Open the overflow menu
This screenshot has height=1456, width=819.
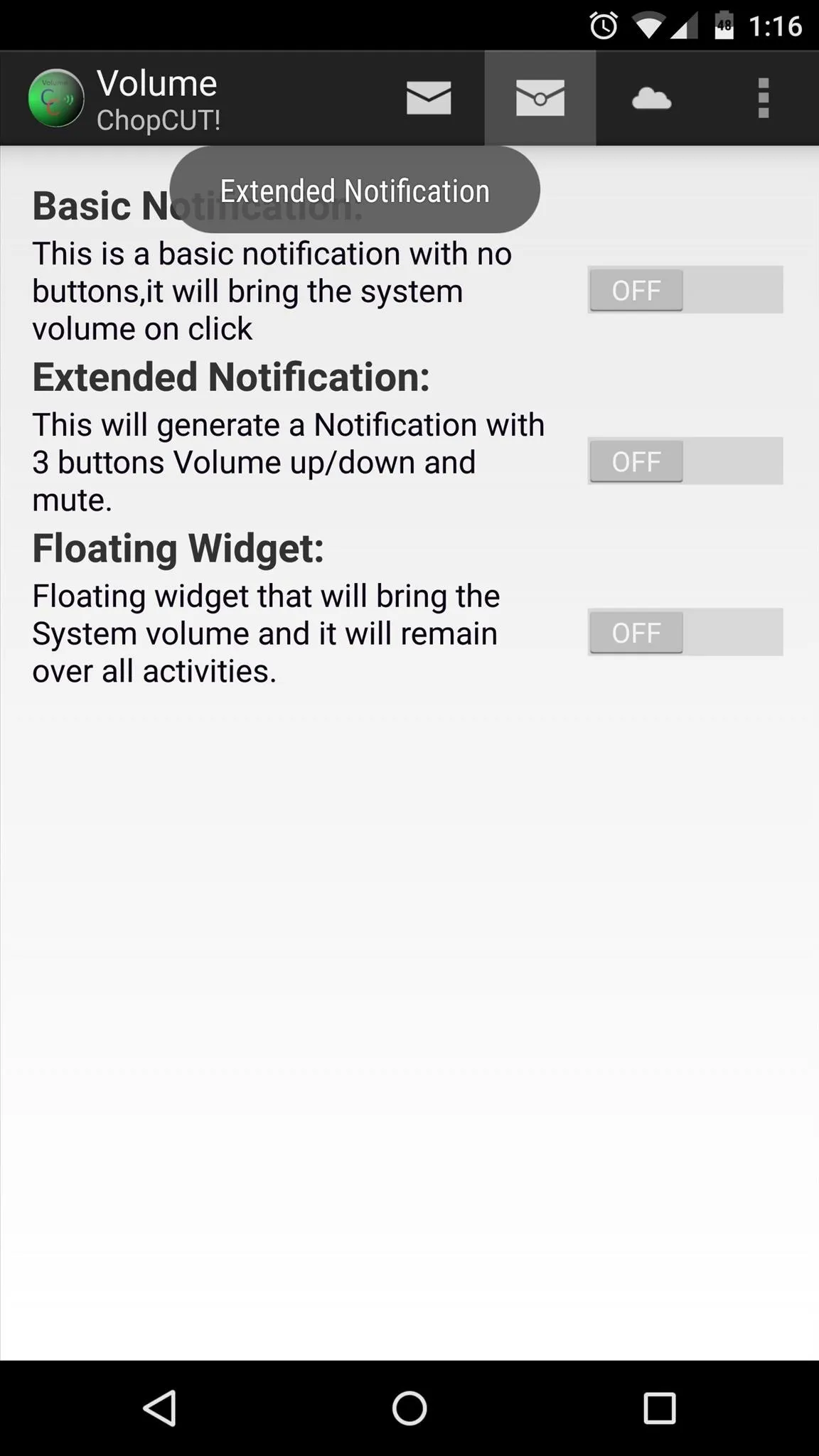764,98
